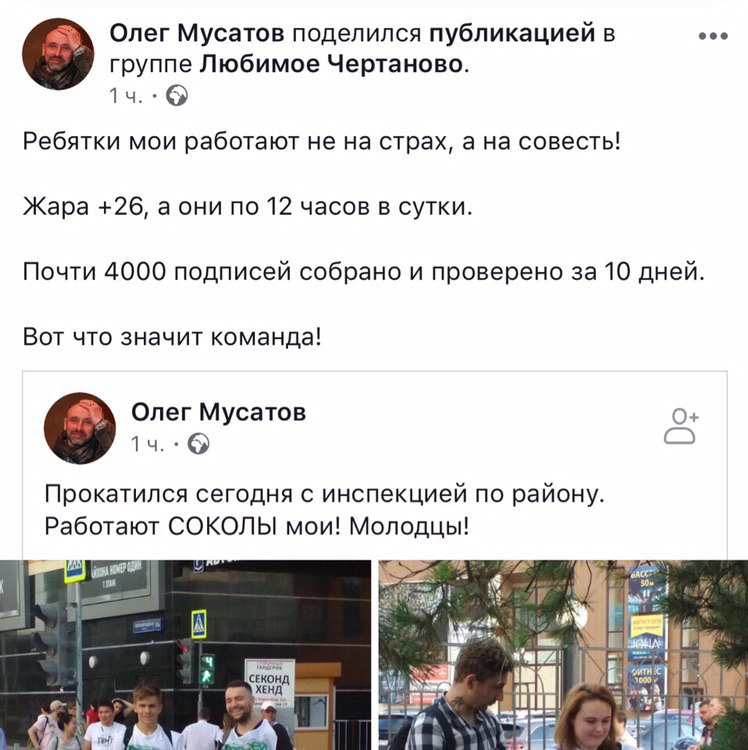Open the author name in the shared post
This screenshot has height=750, width=748.
pyautogui.click(x=219, y=412)
